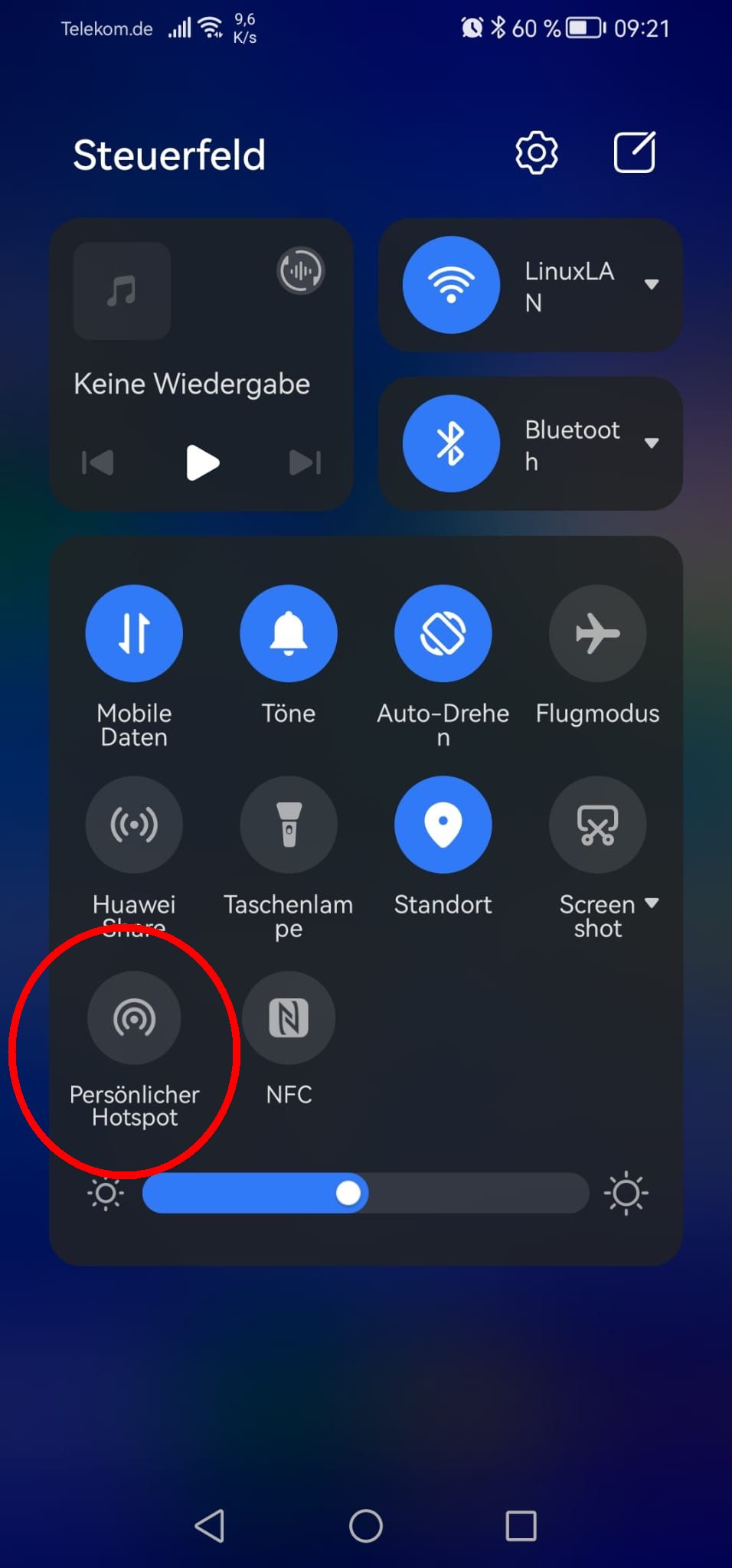Skip to the next track
Viewport: 732px width, 1568px height.
click(305, 462)
